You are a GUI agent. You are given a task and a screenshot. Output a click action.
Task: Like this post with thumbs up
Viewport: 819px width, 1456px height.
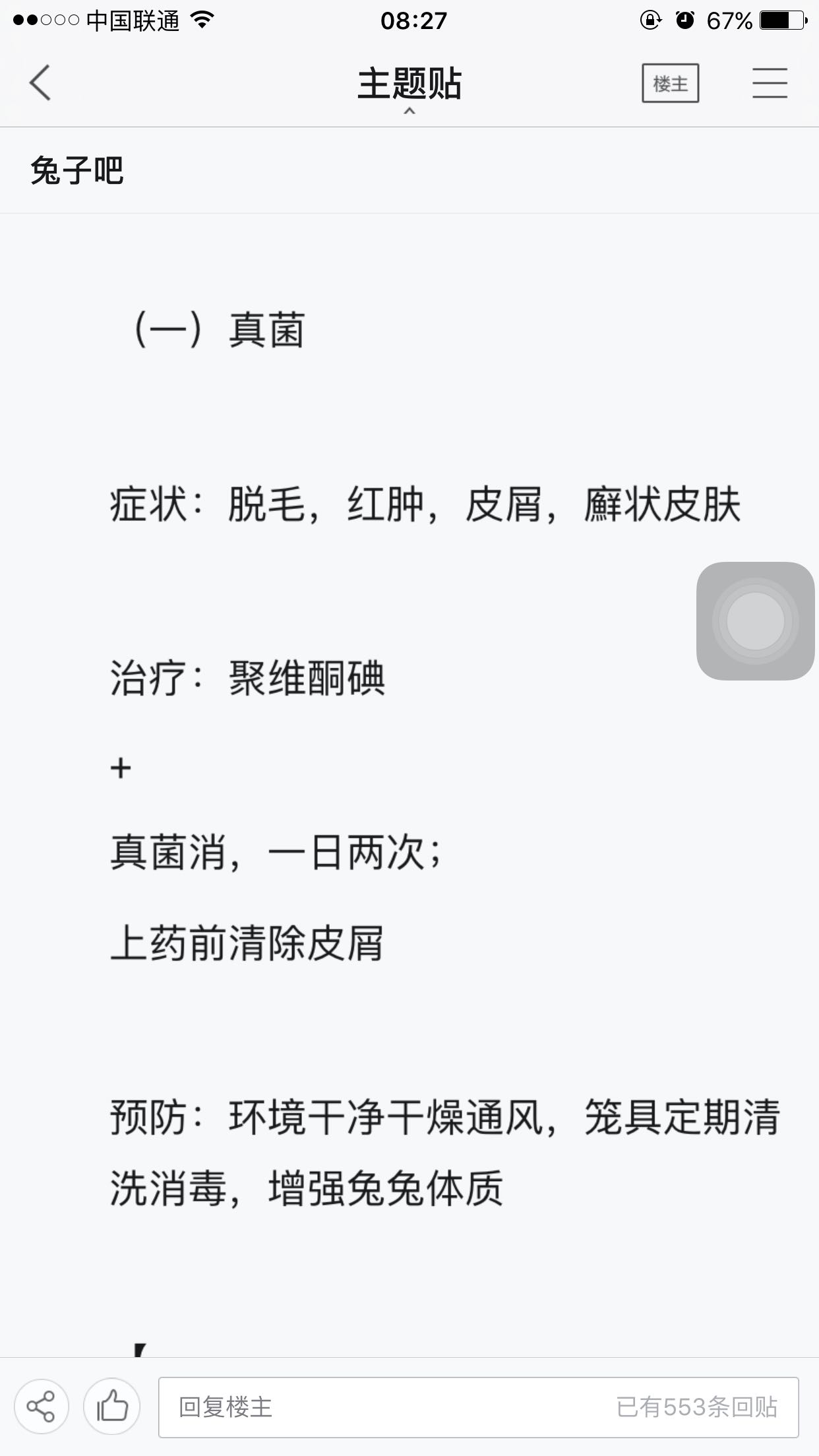[x=112, y=1407]
